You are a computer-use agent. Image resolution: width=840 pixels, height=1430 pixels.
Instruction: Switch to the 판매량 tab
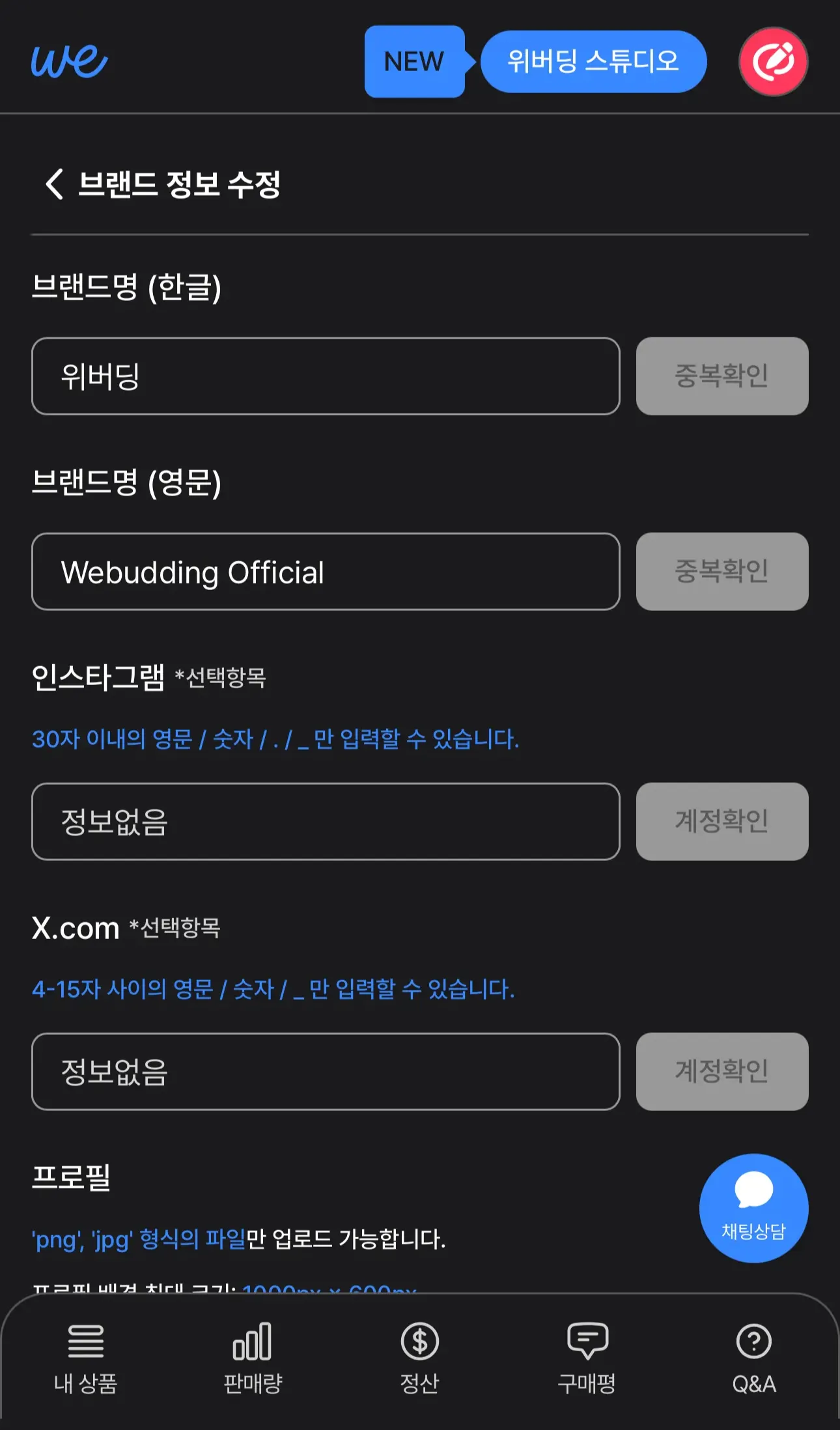pos(253,1359)
